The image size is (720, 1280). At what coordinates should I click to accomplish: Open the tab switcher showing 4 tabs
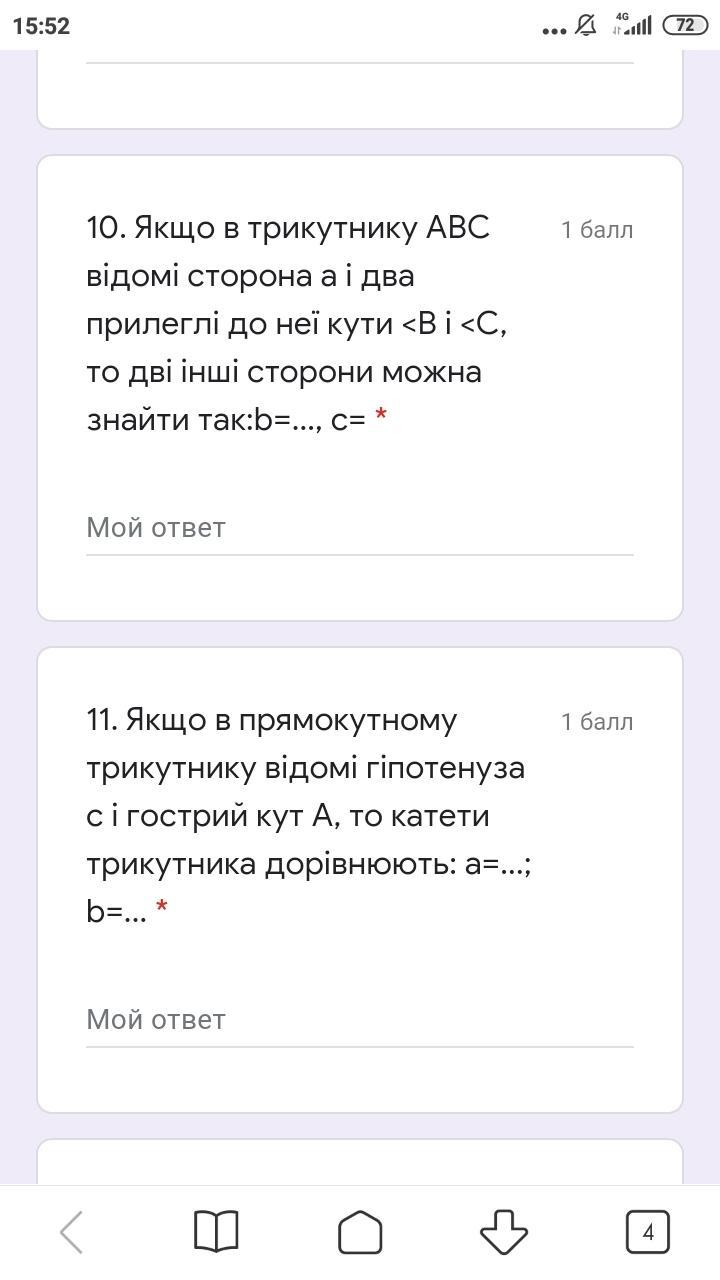click(647, 1232)
